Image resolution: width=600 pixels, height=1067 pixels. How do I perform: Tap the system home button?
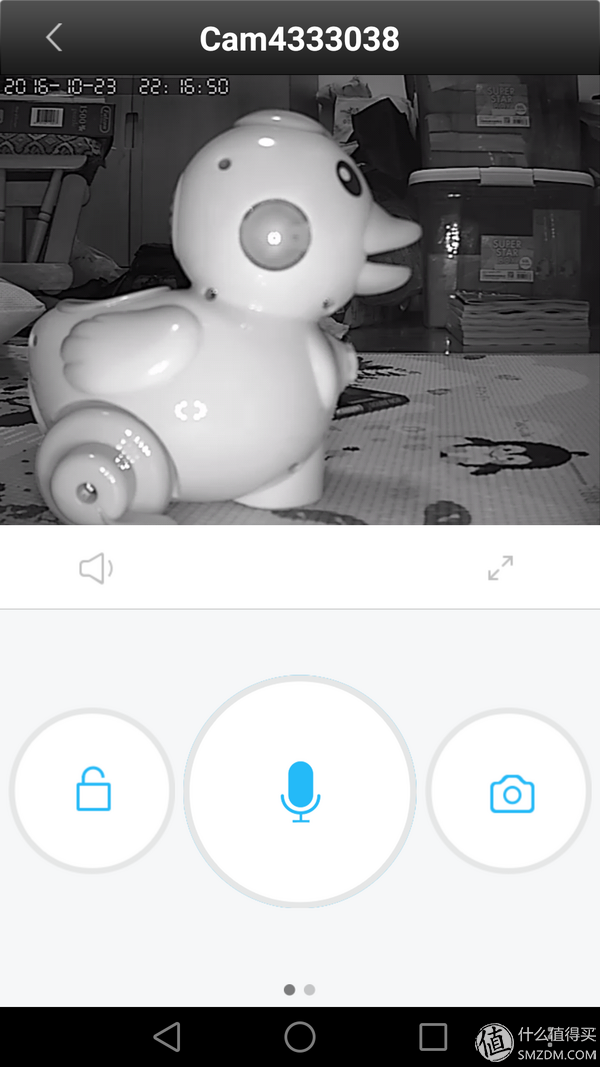pos(300,1037)
